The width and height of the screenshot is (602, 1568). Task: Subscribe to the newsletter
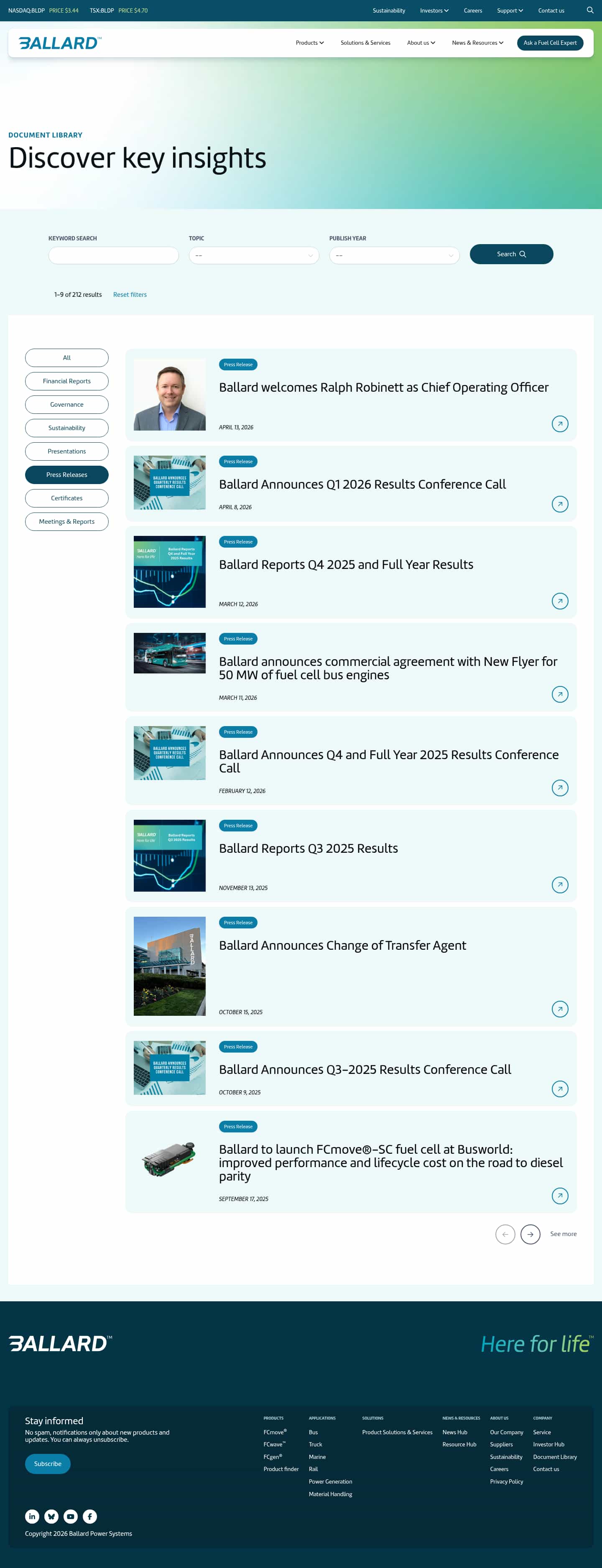click(48, 1463)
